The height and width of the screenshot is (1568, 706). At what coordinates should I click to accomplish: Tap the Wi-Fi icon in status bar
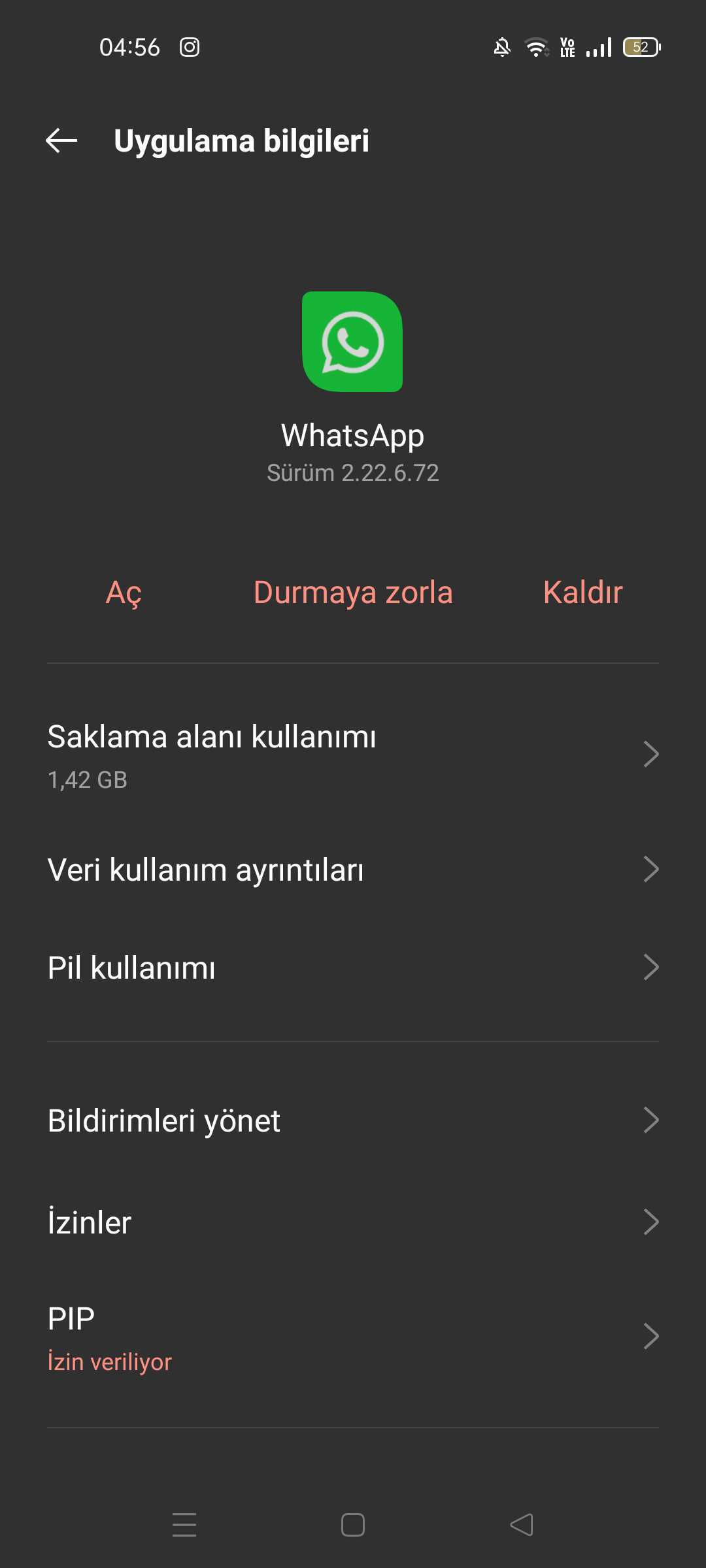[535, 46]
